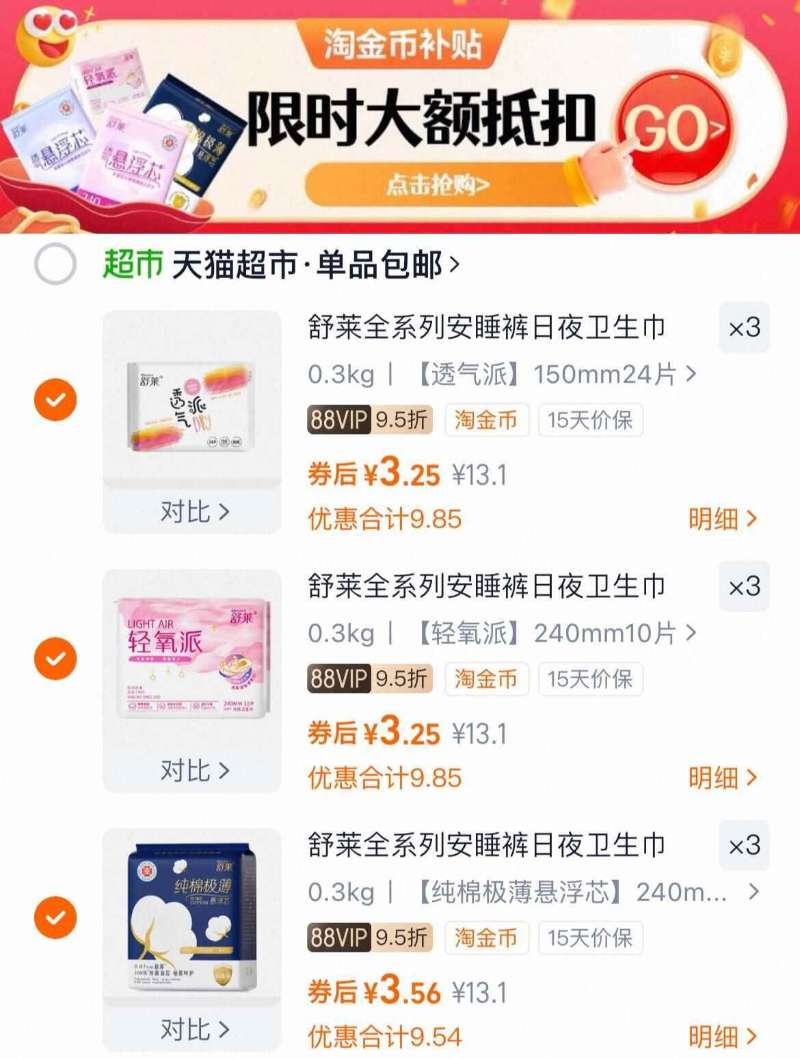Click the ×3 quantity on the first item
The image size is (800, 1059).
coord(743,329)
